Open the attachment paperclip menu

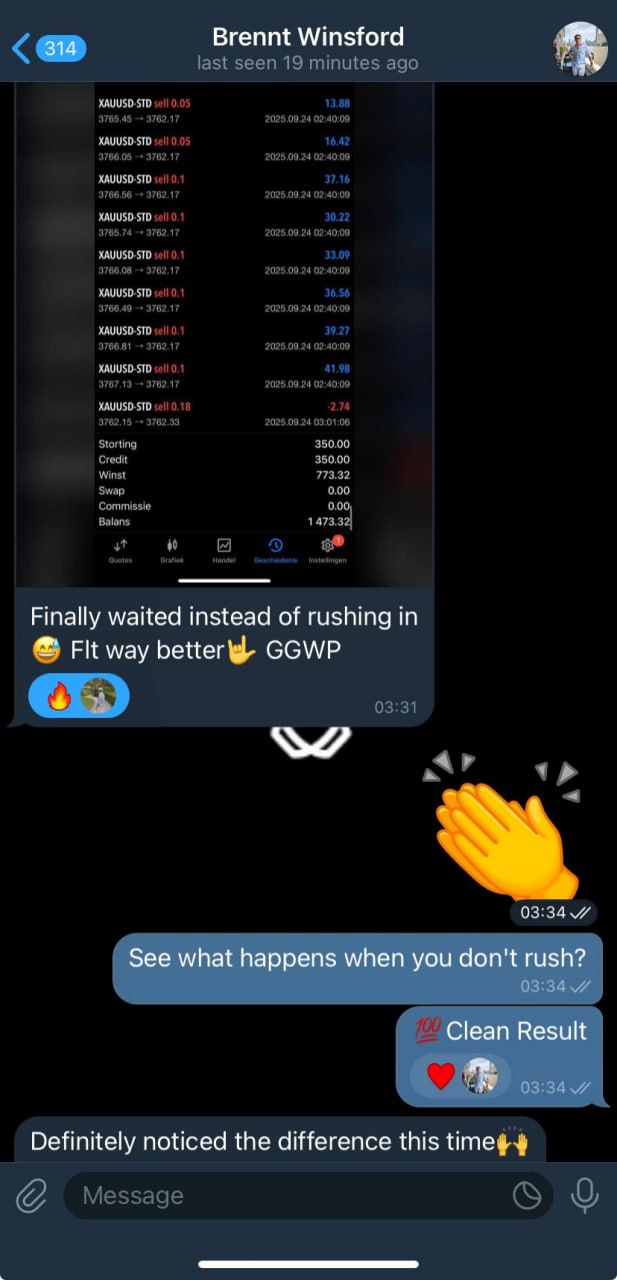coord(32,1195)
